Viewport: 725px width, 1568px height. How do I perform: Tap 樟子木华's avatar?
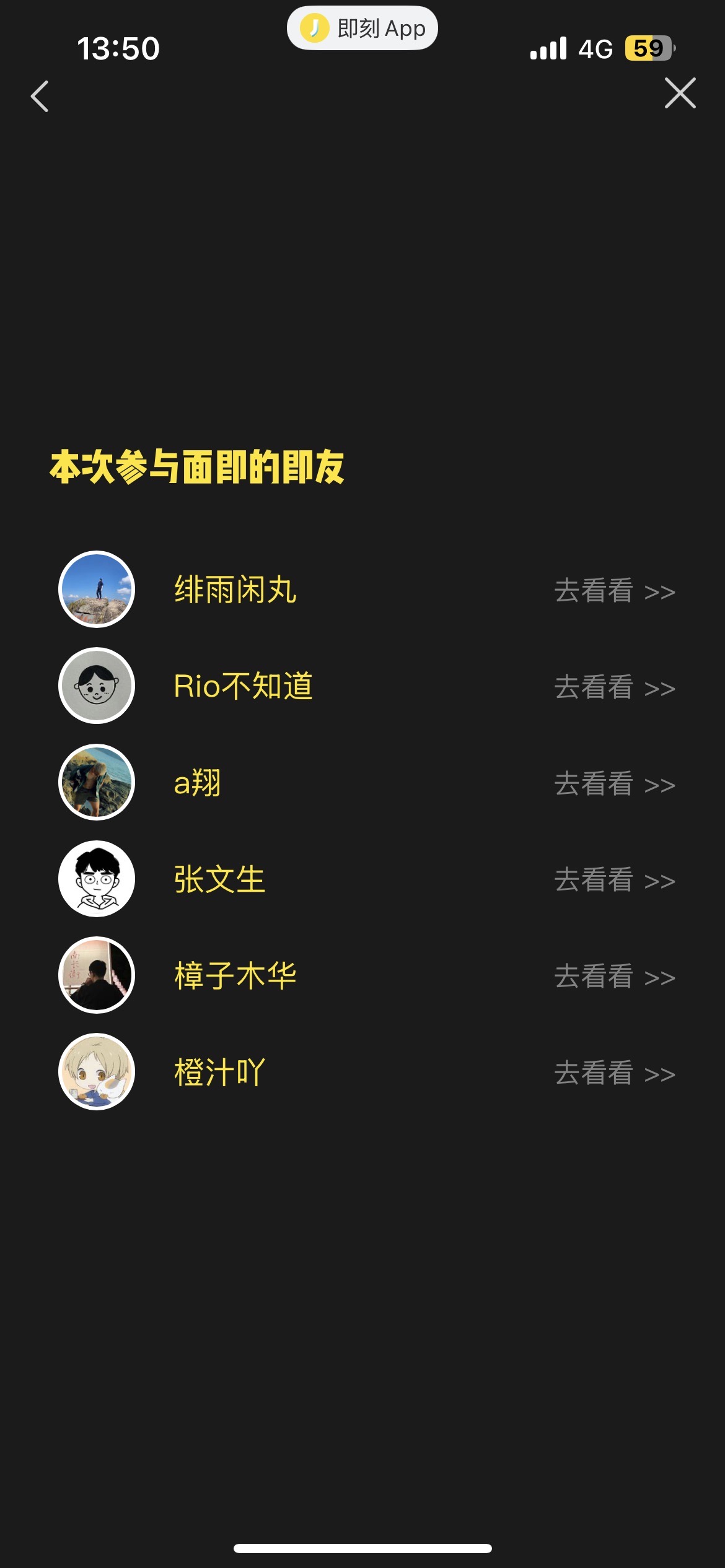(97, 975)
